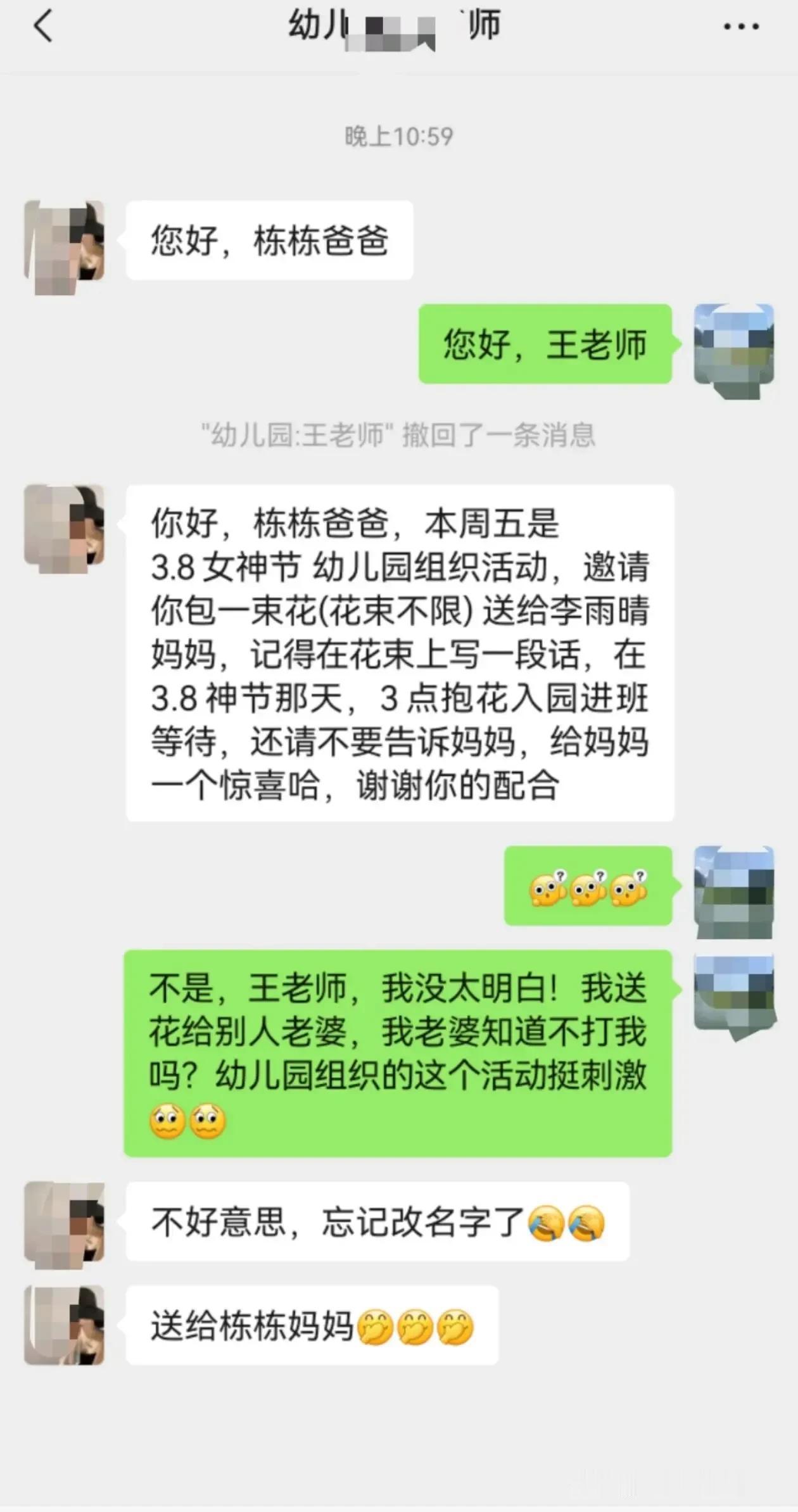Click the back arrow to exit chat
Viewport: 798px width, 1512px height.
(42, 28)
